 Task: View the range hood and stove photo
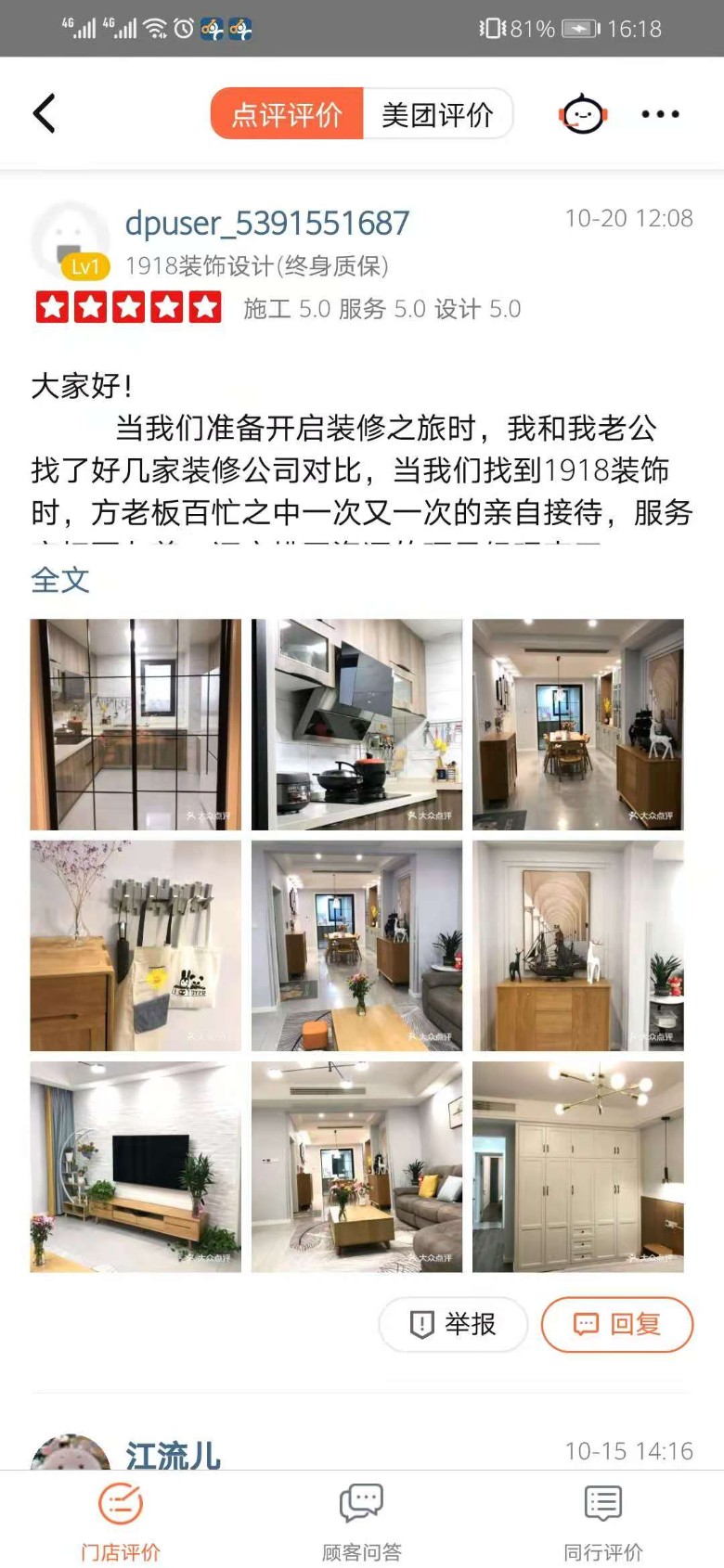pos(356,725)
